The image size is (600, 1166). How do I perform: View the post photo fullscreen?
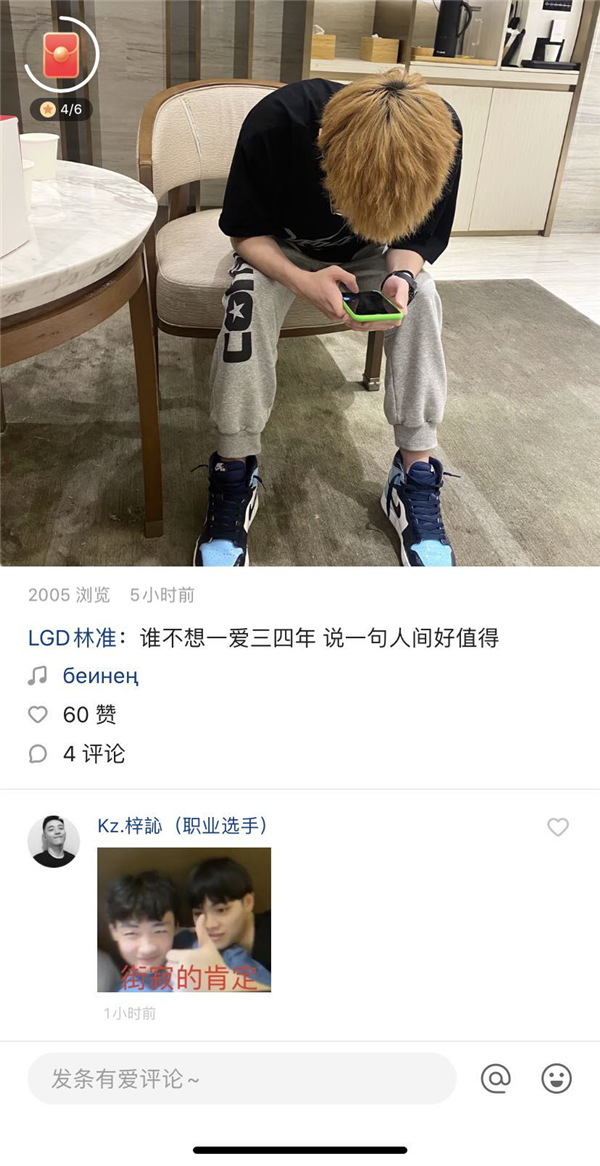pyautogui.click(x=300, y=300)
